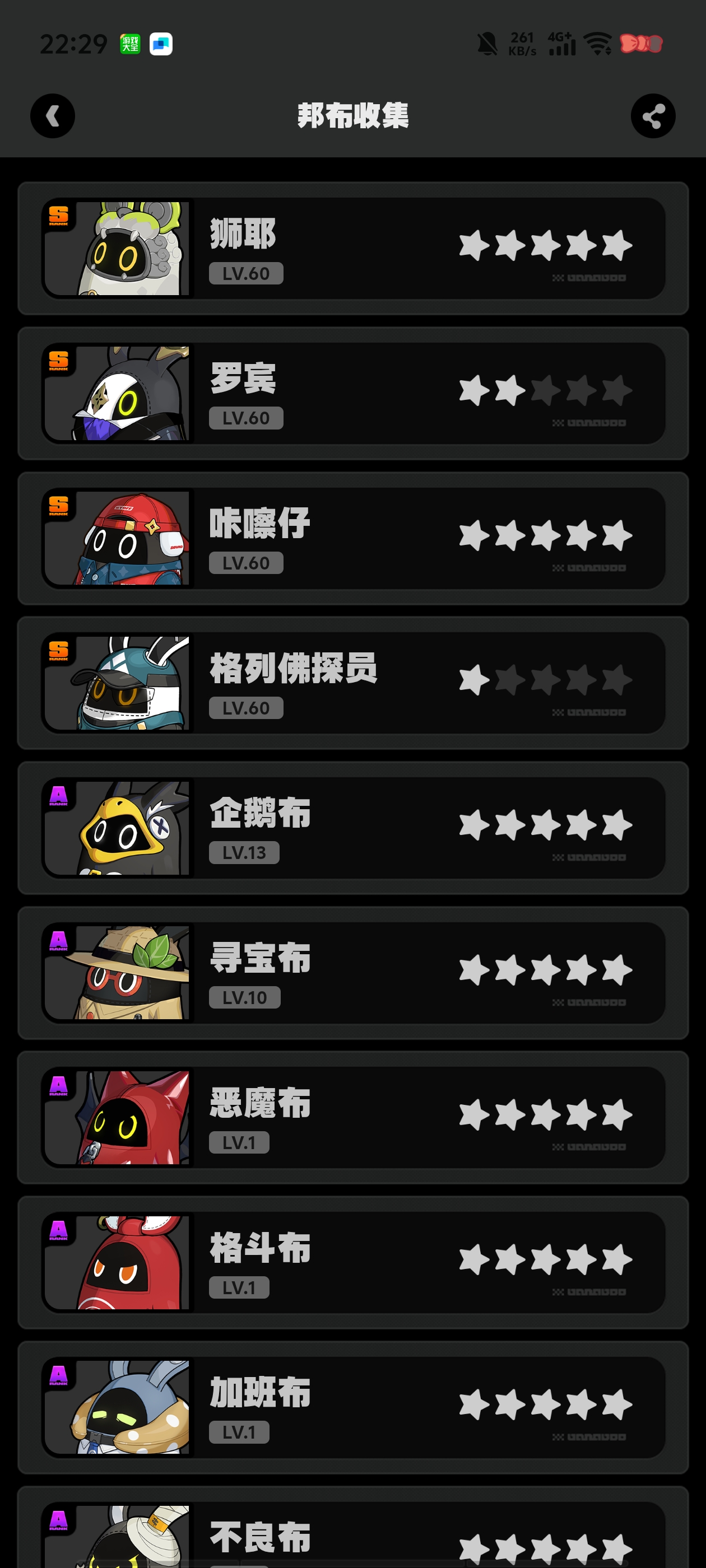The width and height of the screenshot is (706, 1568).
Task: Open the 狮耶 card
Action: tap(352, 248)
